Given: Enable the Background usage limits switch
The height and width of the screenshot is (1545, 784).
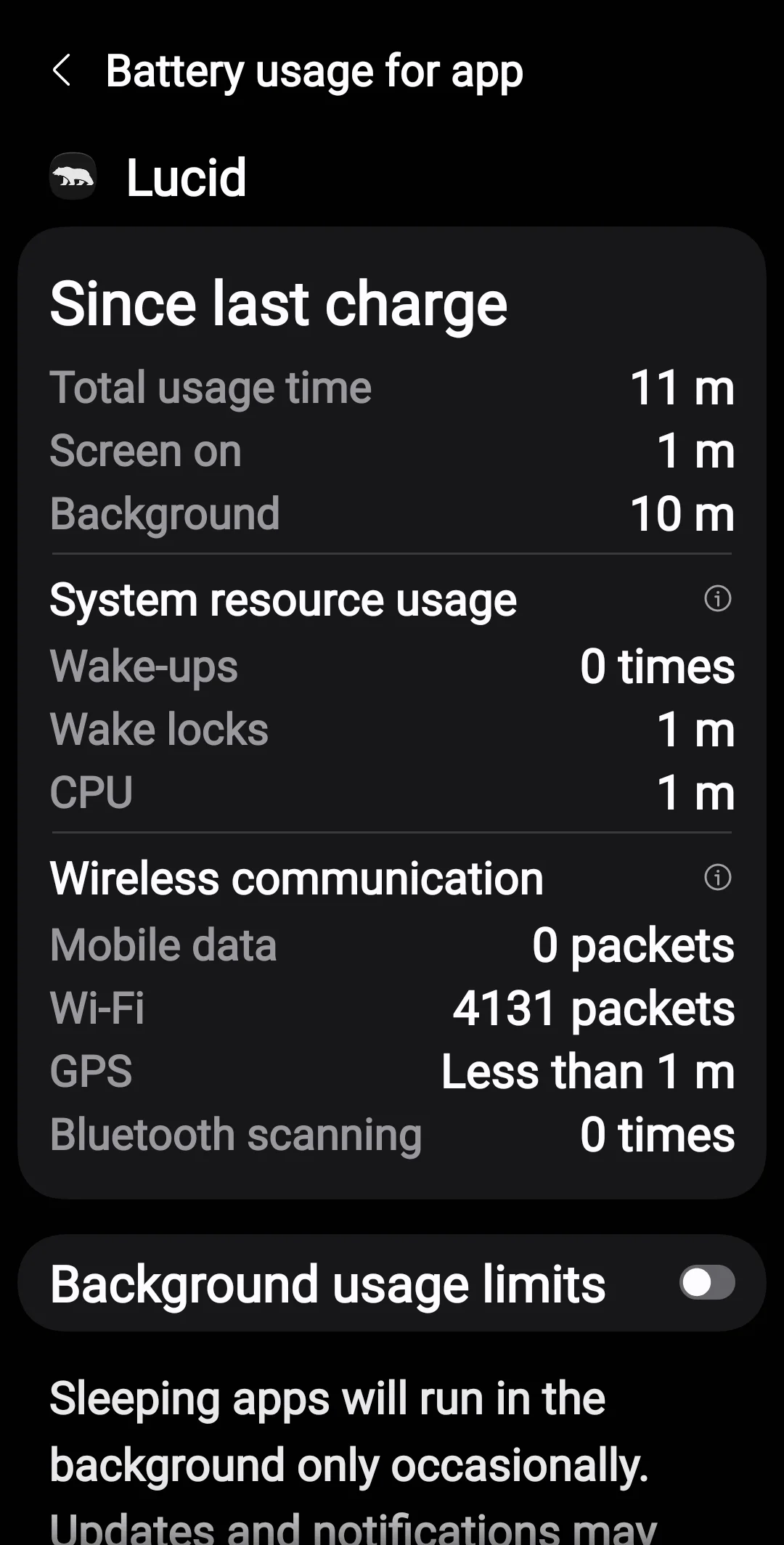Looking at the screenshot, I should point(707,1283).
